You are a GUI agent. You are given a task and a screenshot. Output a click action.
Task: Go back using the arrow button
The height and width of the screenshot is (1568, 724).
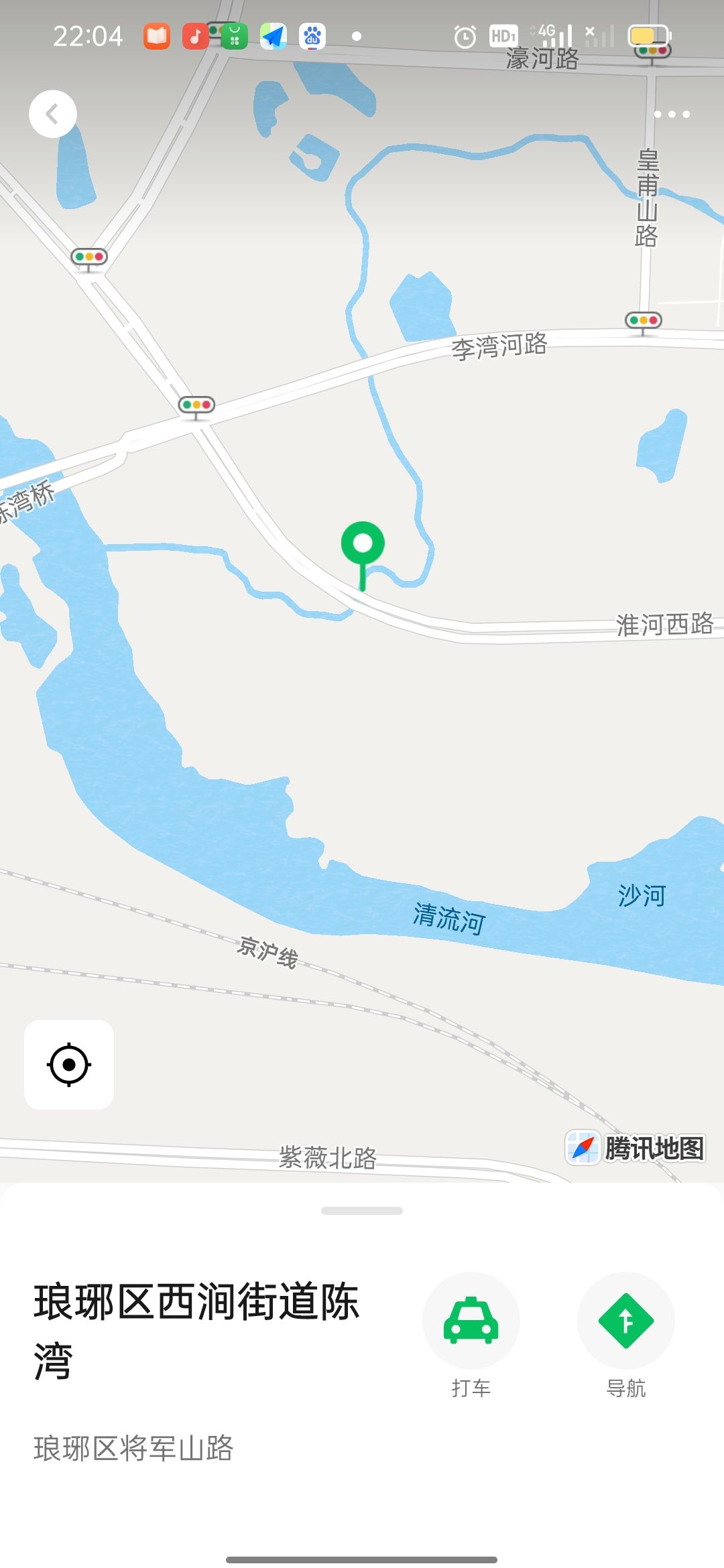52,114
